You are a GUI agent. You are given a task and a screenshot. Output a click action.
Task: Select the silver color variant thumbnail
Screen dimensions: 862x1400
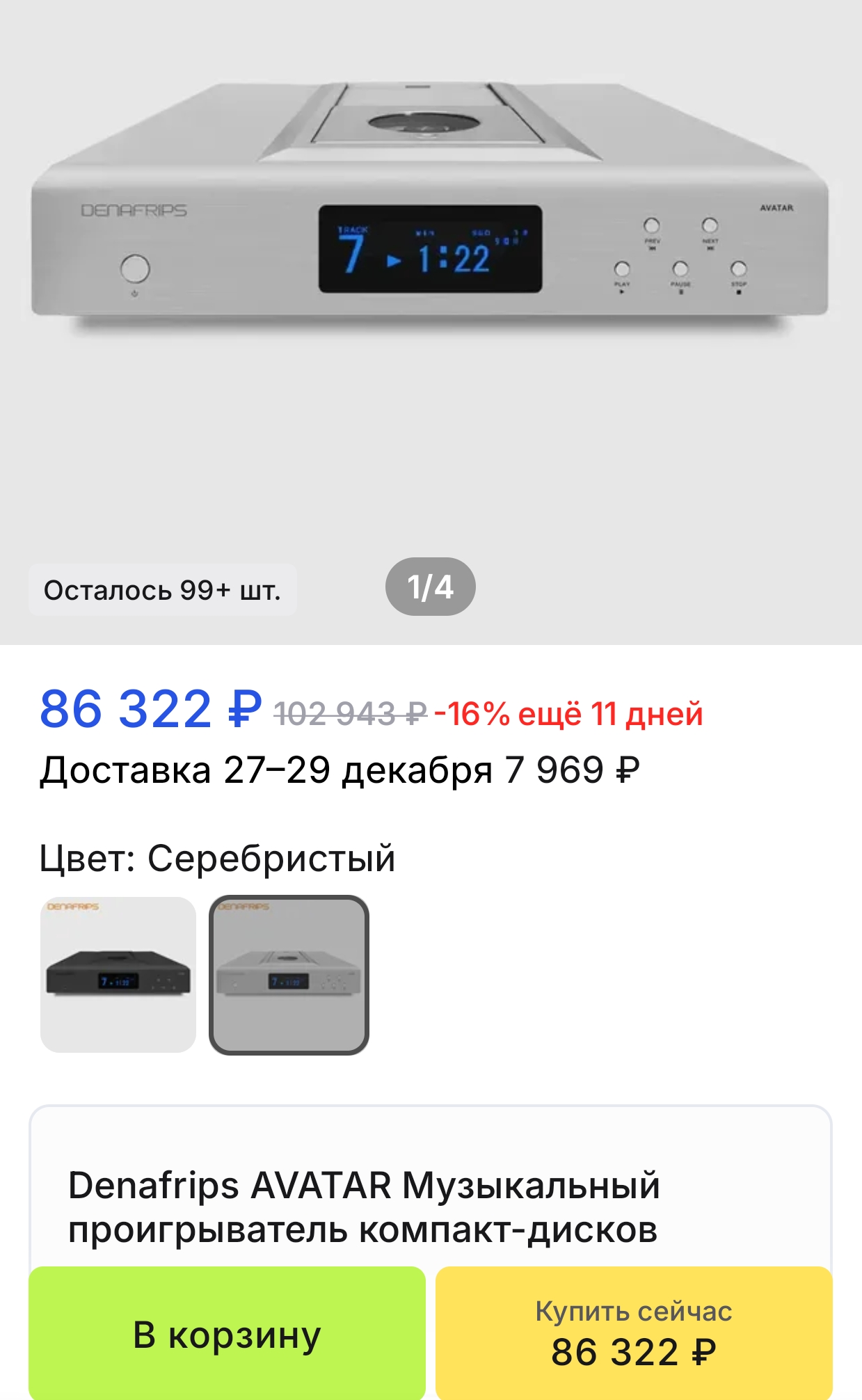click(289, 974)
